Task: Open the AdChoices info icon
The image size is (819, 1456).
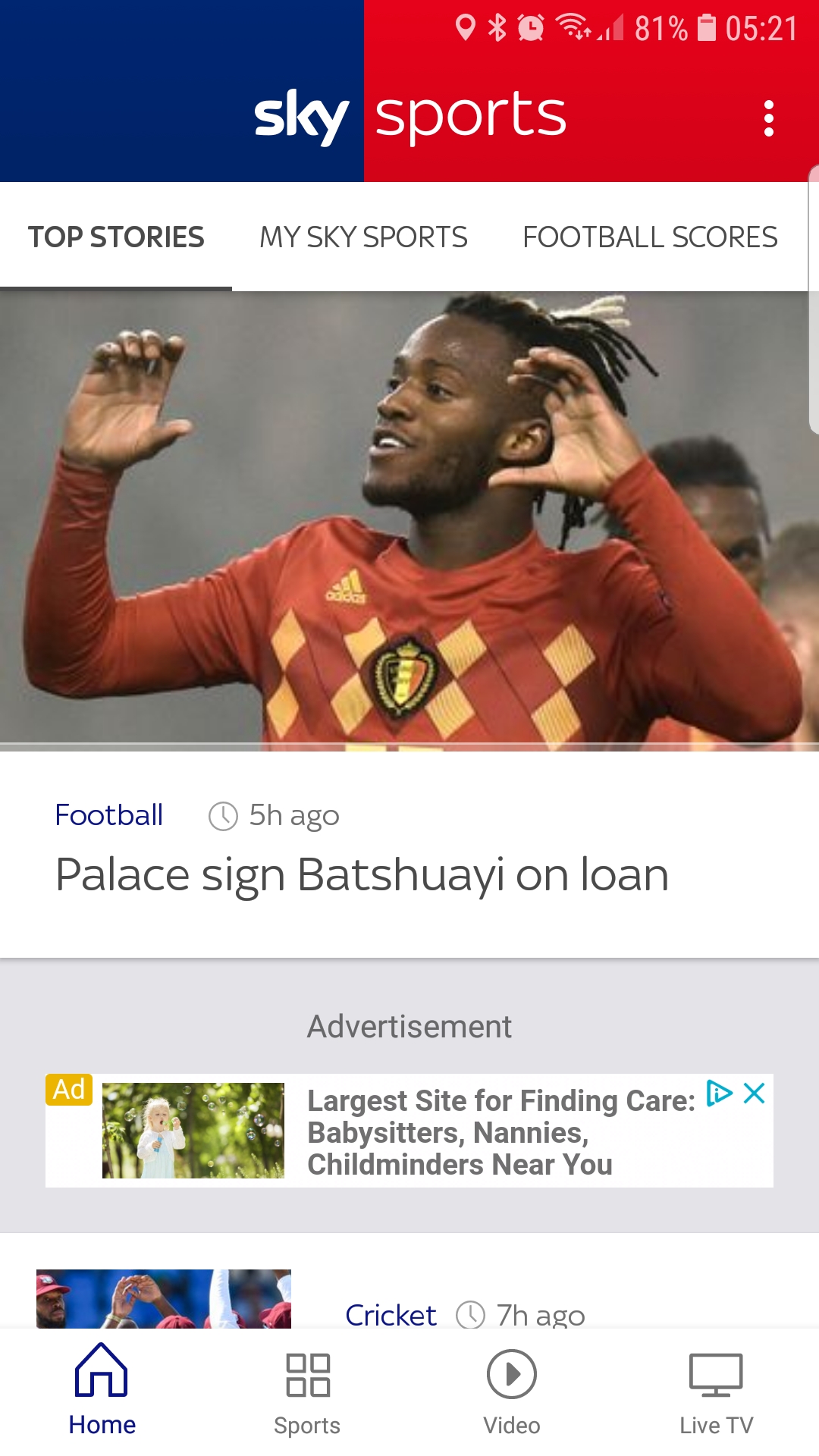Action: pos(718,1094)
